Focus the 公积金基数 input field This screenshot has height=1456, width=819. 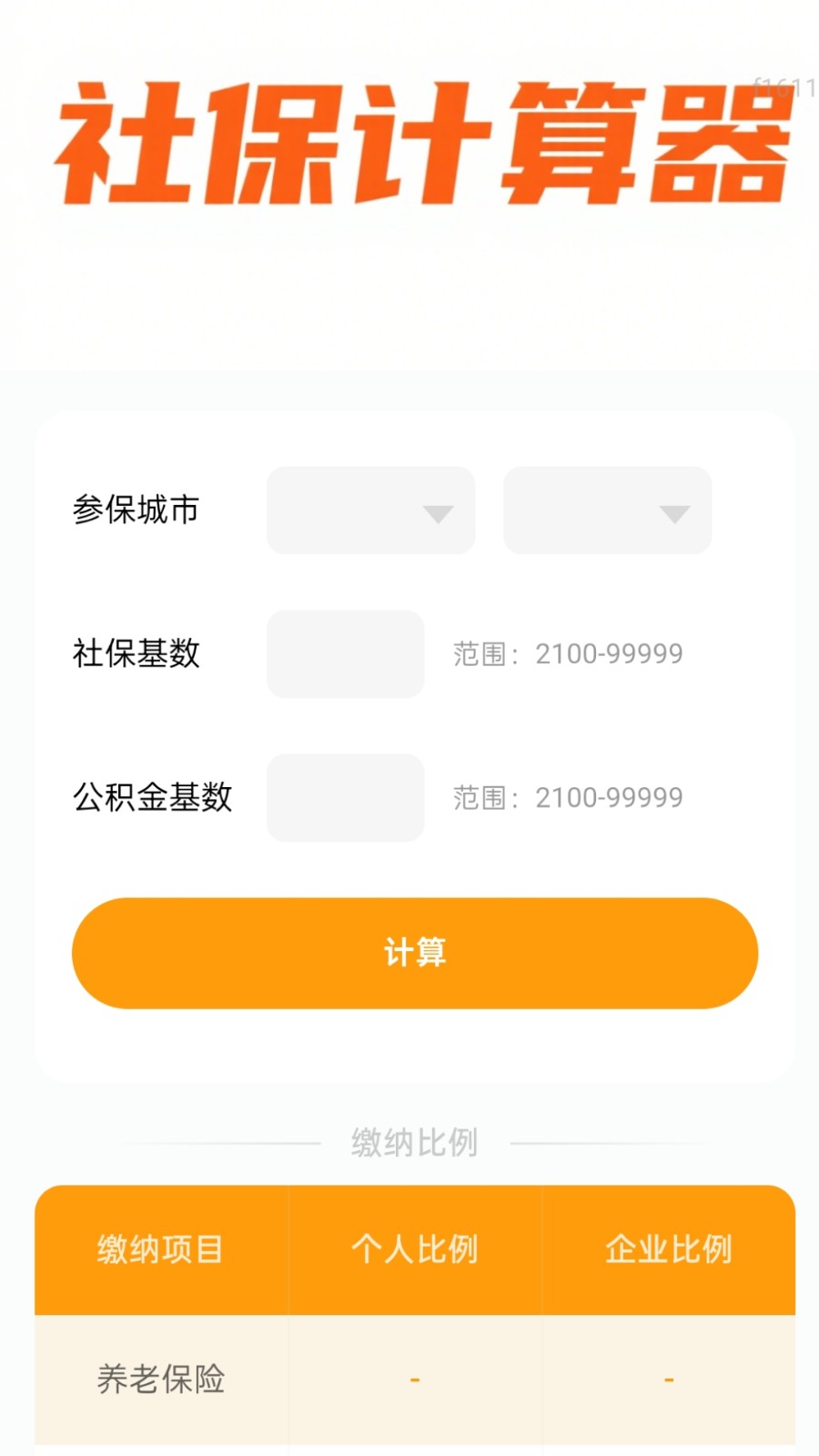point(345,798)
